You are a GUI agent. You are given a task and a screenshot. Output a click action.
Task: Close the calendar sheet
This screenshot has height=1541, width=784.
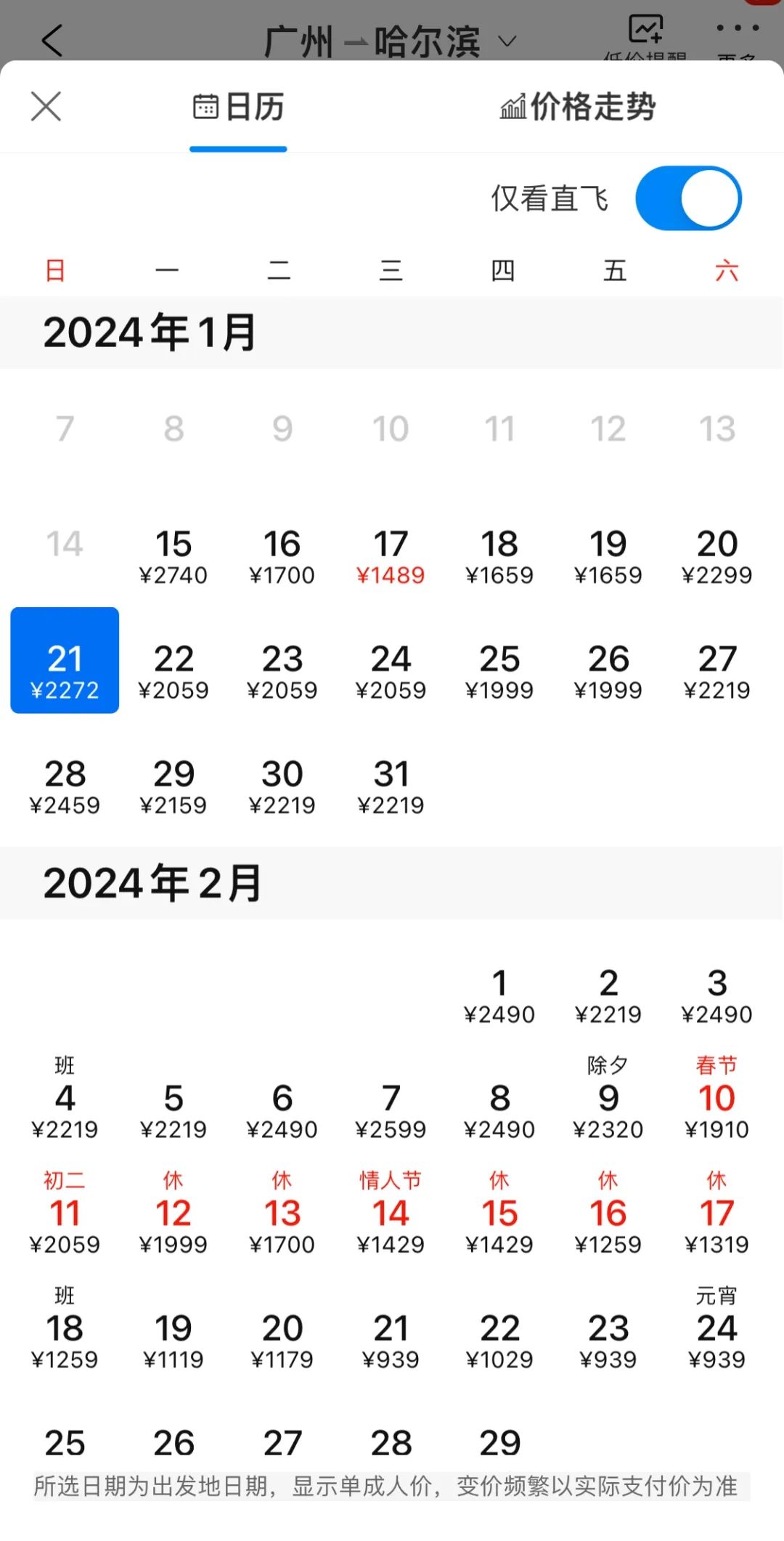(x=46, y=107)
